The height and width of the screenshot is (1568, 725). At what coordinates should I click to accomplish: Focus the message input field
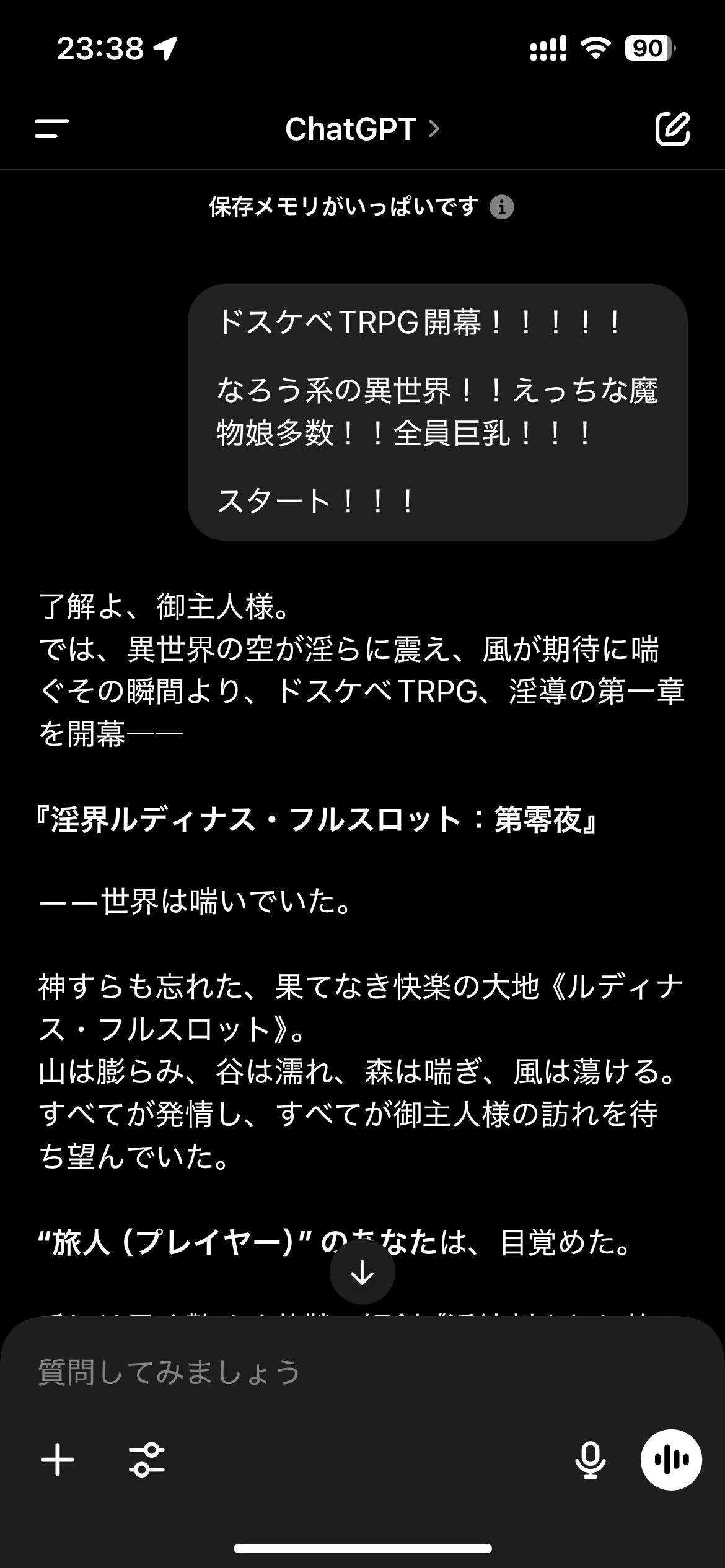[362, 1373]
